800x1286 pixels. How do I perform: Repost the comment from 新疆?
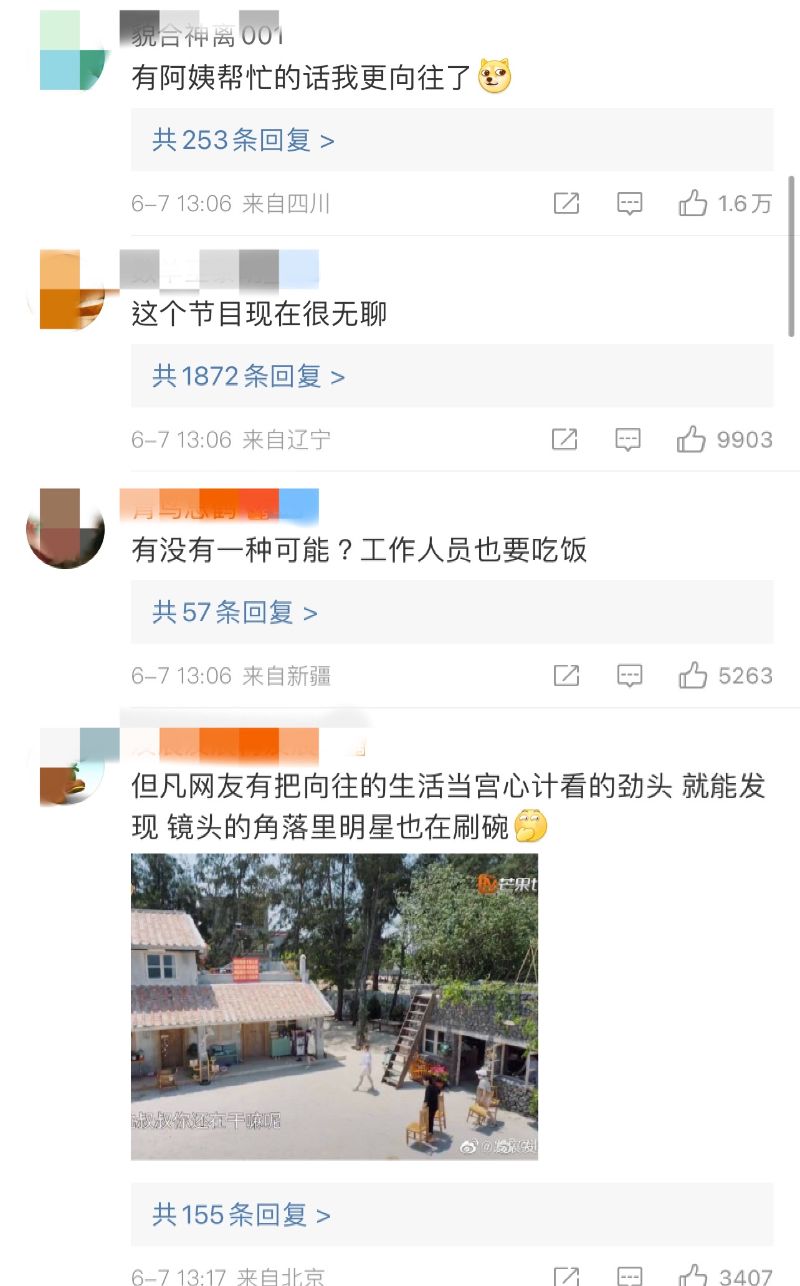pos(566,676)
